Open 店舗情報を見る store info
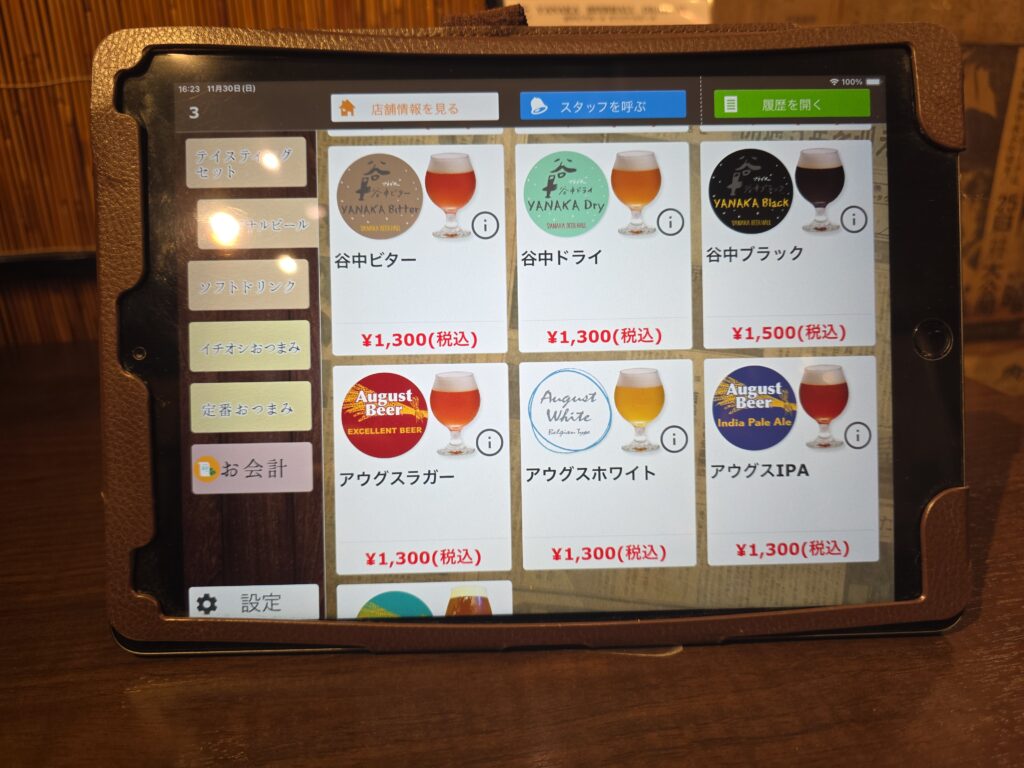Screen dimensions: 1024x768 point(414,107)
